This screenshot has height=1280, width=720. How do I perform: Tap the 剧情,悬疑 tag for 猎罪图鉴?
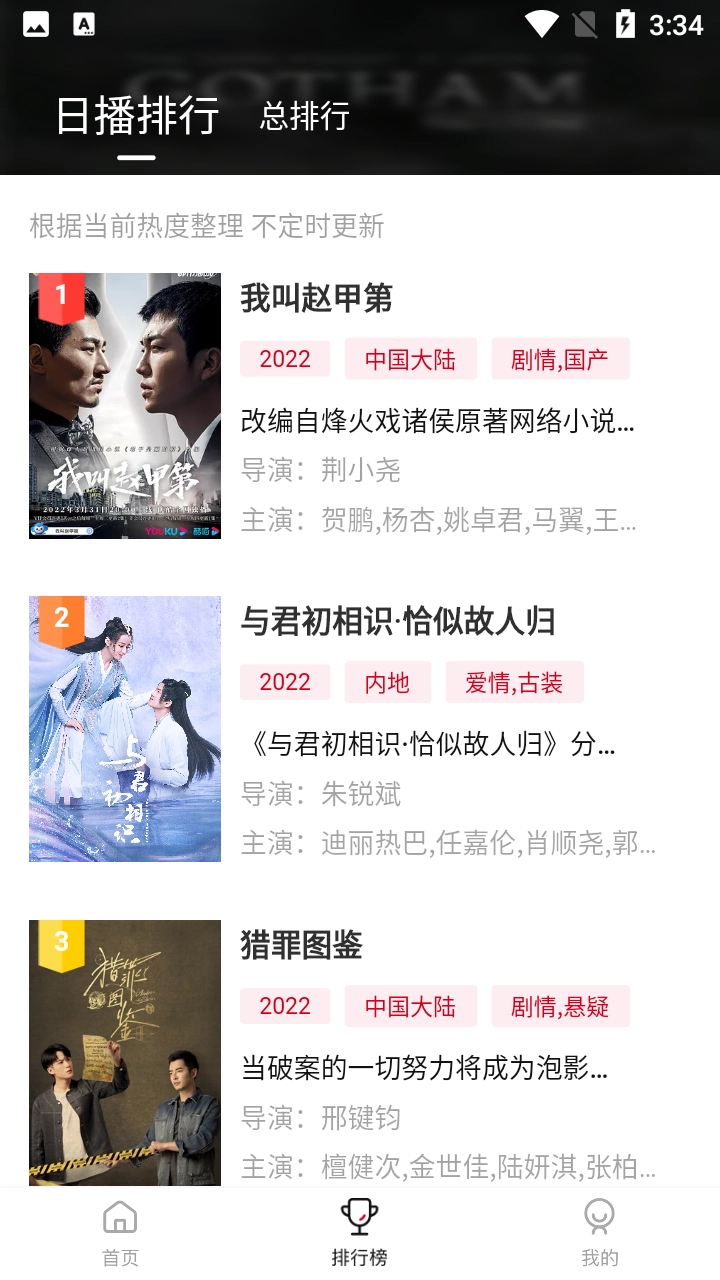(559, 1006)
